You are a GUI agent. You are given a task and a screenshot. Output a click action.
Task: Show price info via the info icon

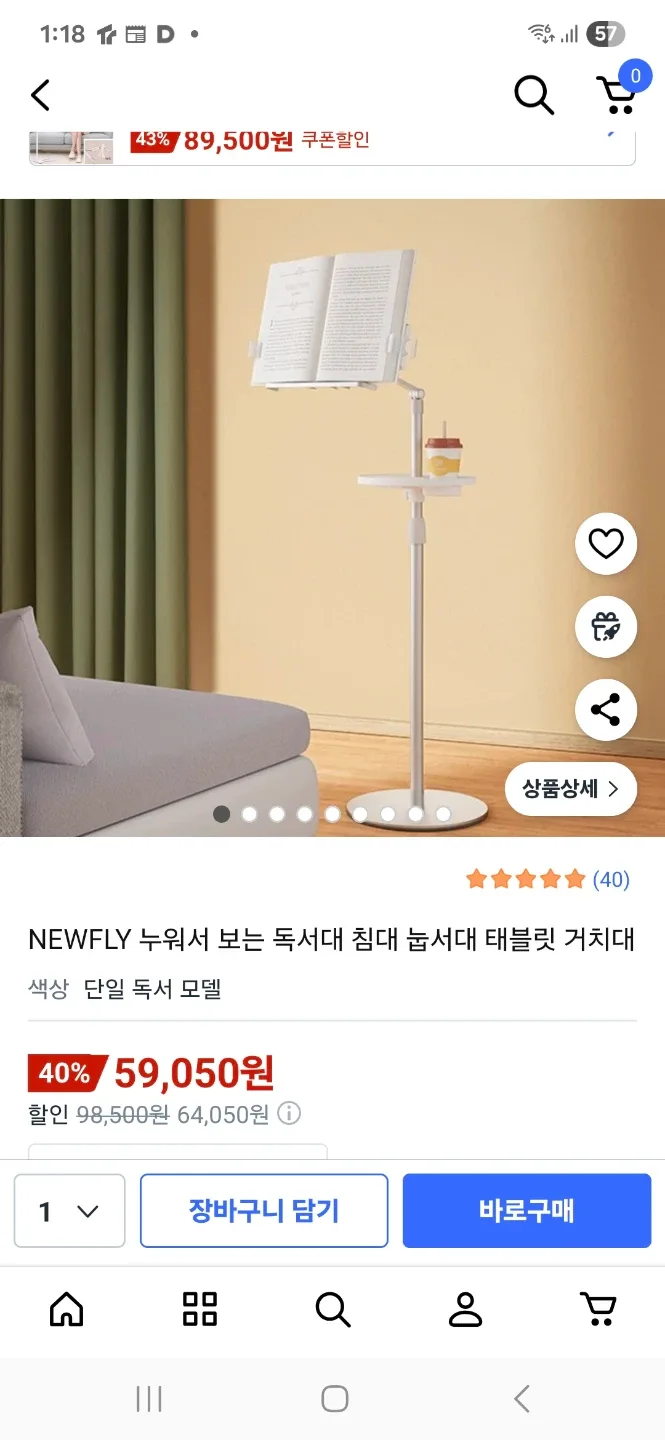(289, 1114)
